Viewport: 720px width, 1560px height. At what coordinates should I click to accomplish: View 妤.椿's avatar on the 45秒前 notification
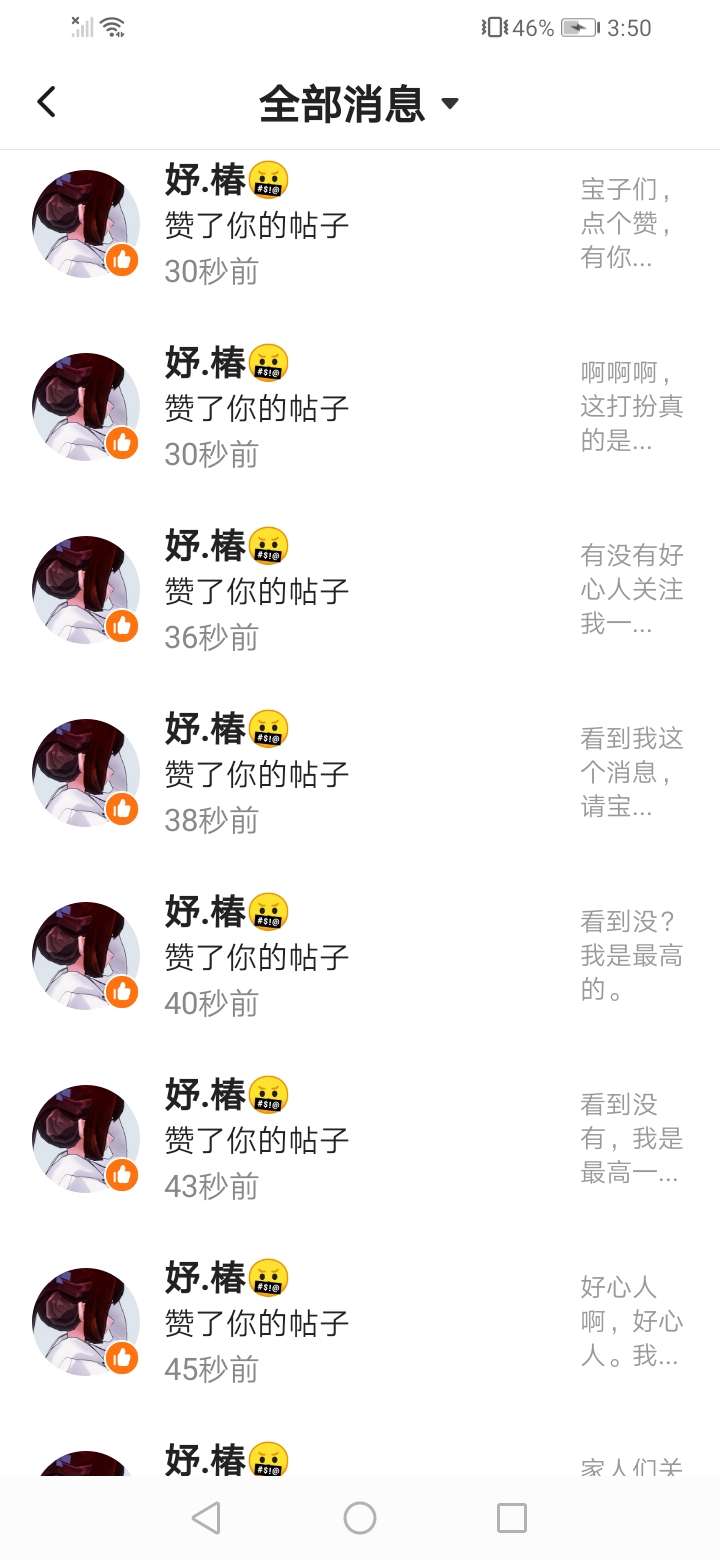tap(86, 1322)
